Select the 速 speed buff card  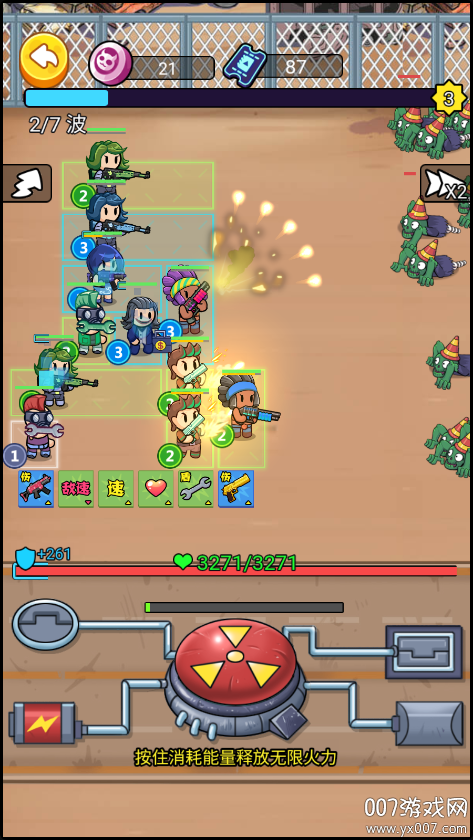[x=116, y=489]
